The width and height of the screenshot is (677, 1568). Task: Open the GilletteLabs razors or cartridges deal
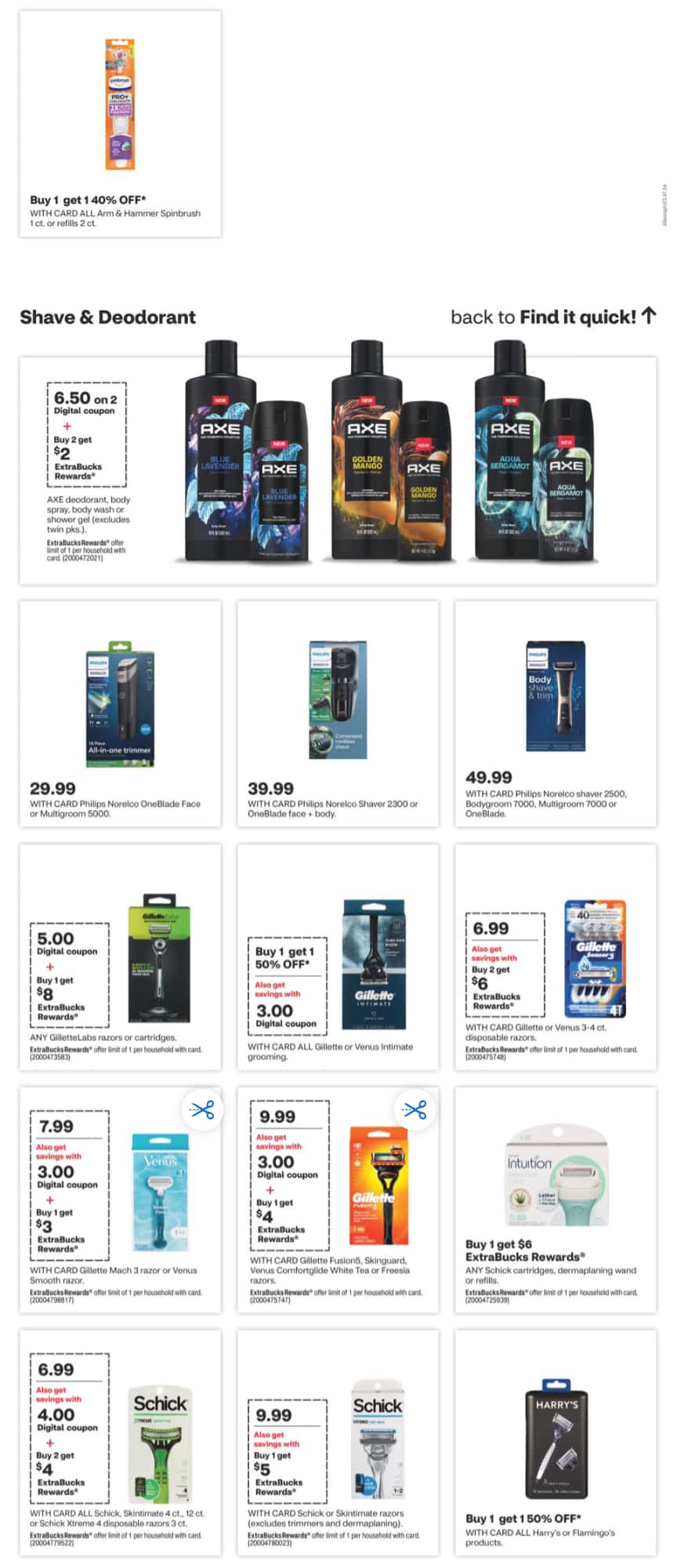pos(120,956)
